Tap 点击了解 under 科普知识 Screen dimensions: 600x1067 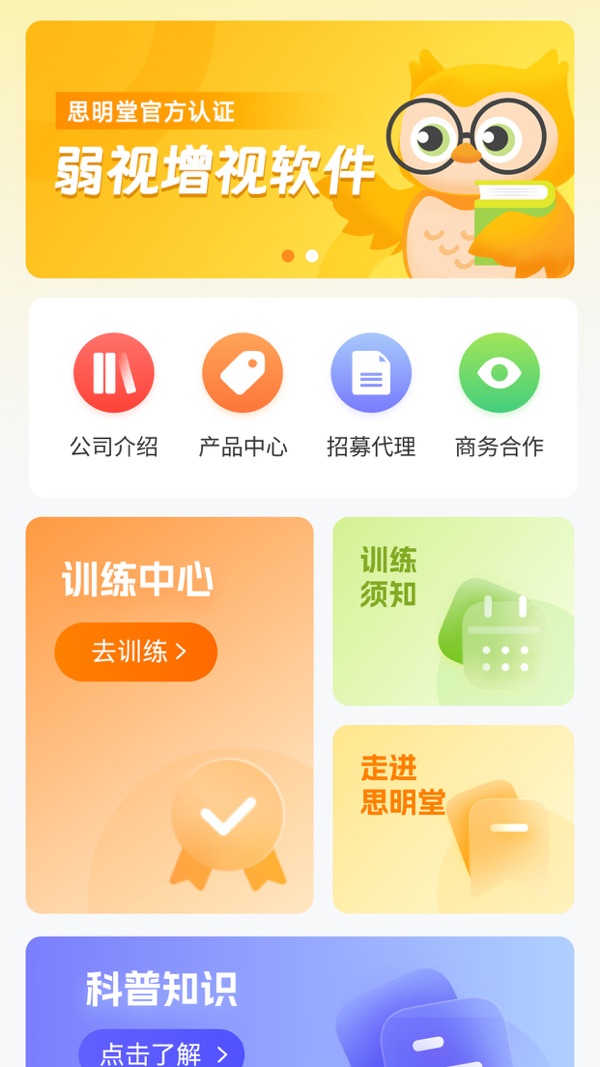(x=162, y=1052)
